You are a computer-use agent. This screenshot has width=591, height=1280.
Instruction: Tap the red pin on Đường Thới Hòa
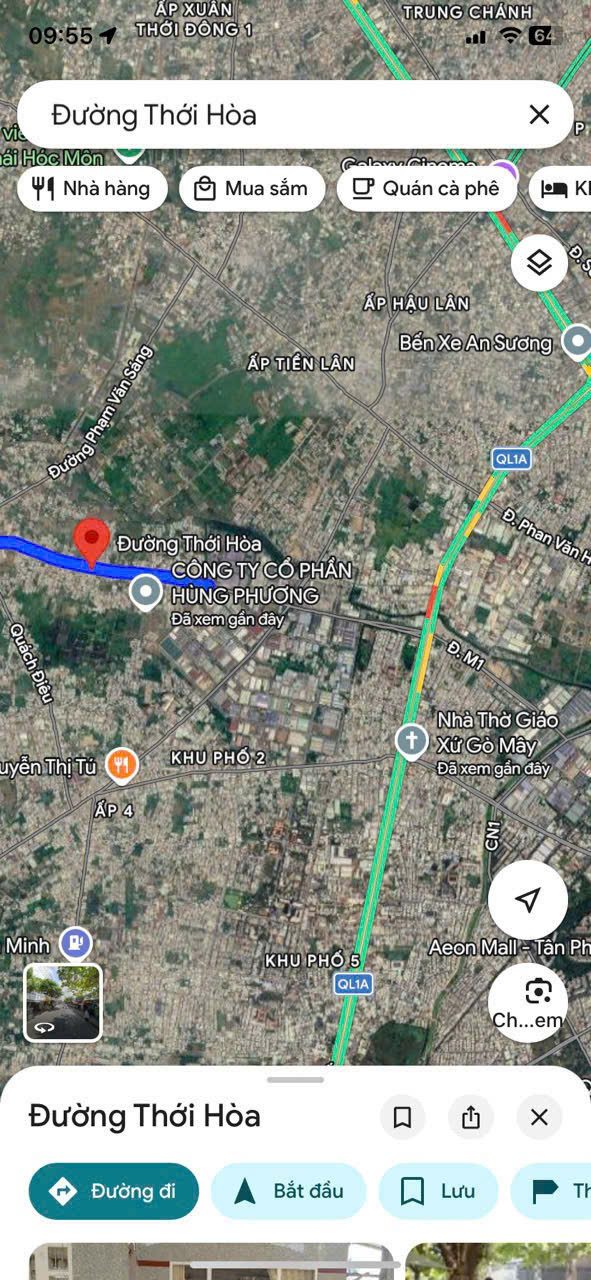[92, 543]
